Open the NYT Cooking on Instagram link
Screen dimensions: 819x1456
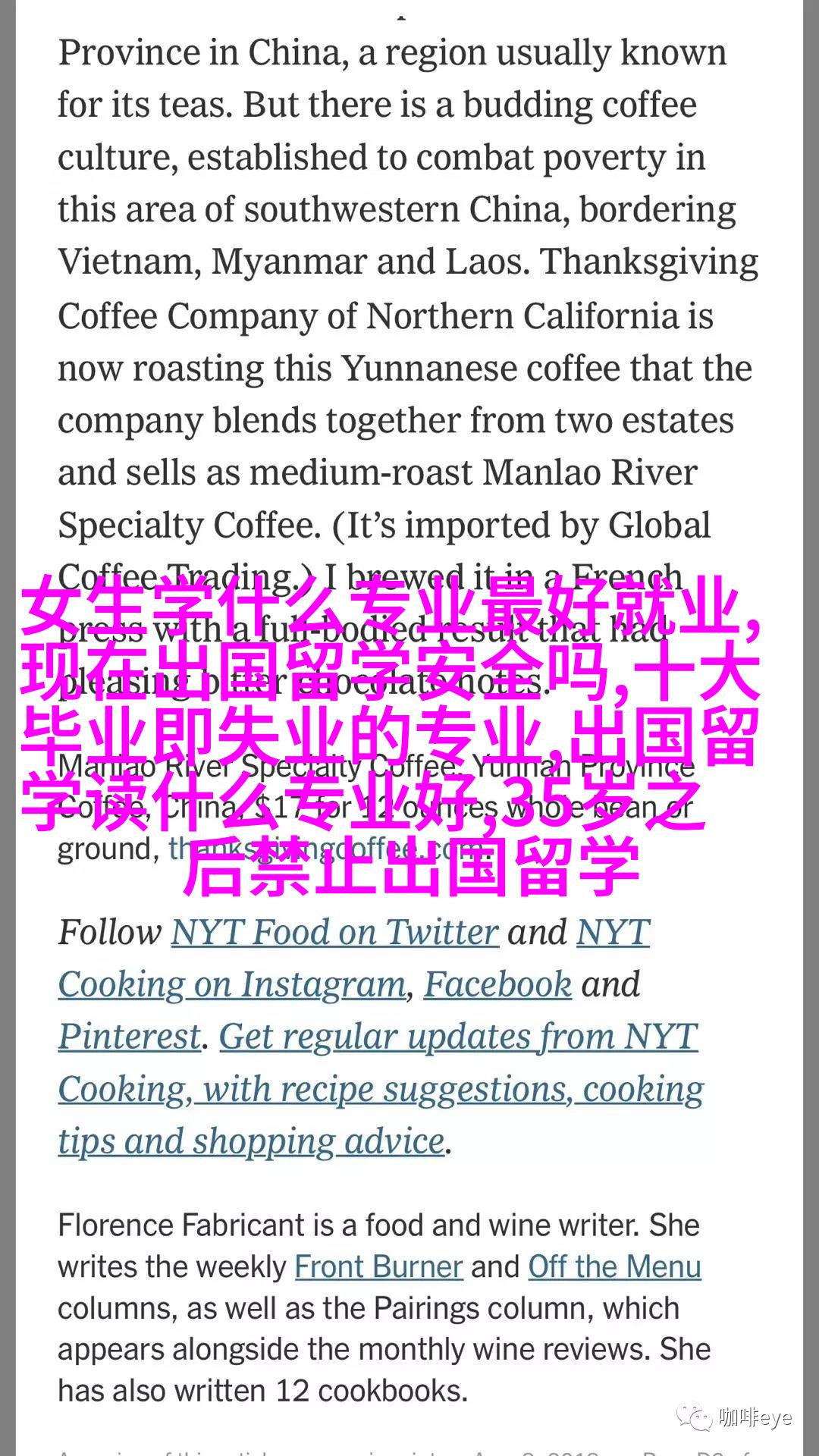tap(232, 984)
